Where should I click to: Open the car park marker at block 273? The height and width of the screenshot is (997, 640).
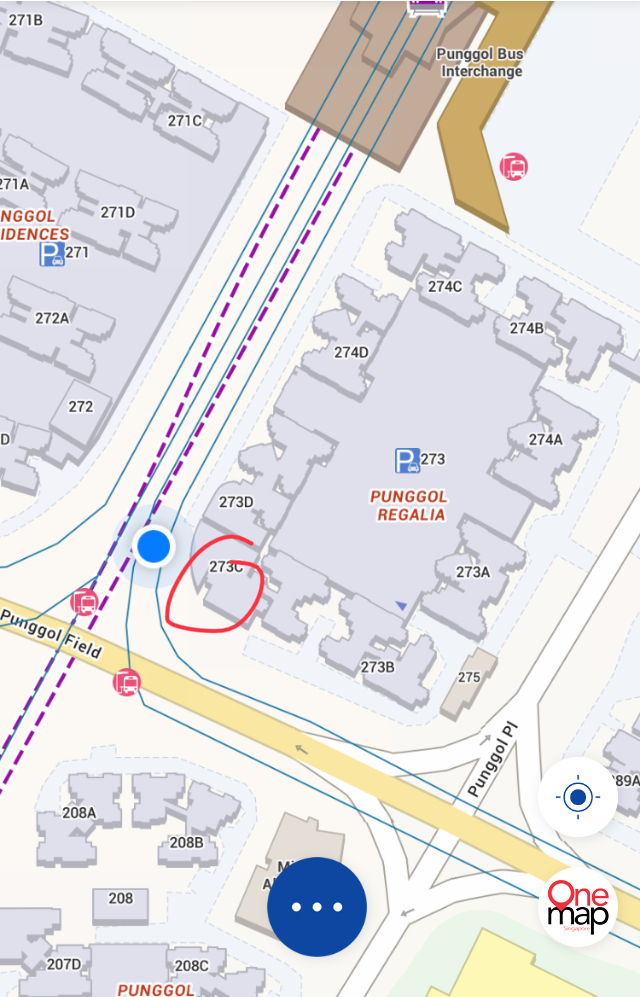pos(407,461)
